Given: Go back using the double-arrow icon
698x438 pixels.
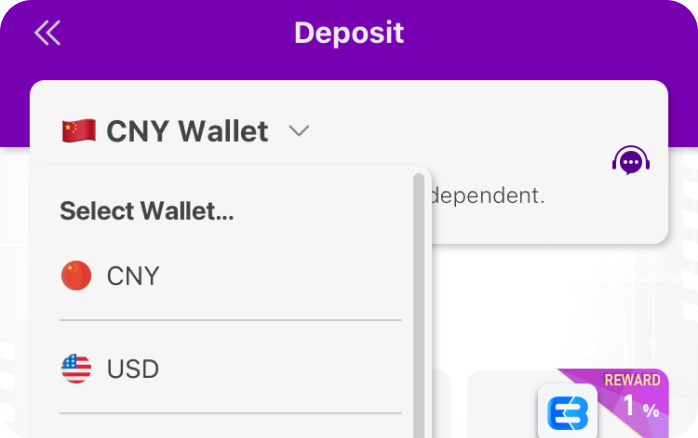Looking at the screenshot, I should tap(47, 33).
